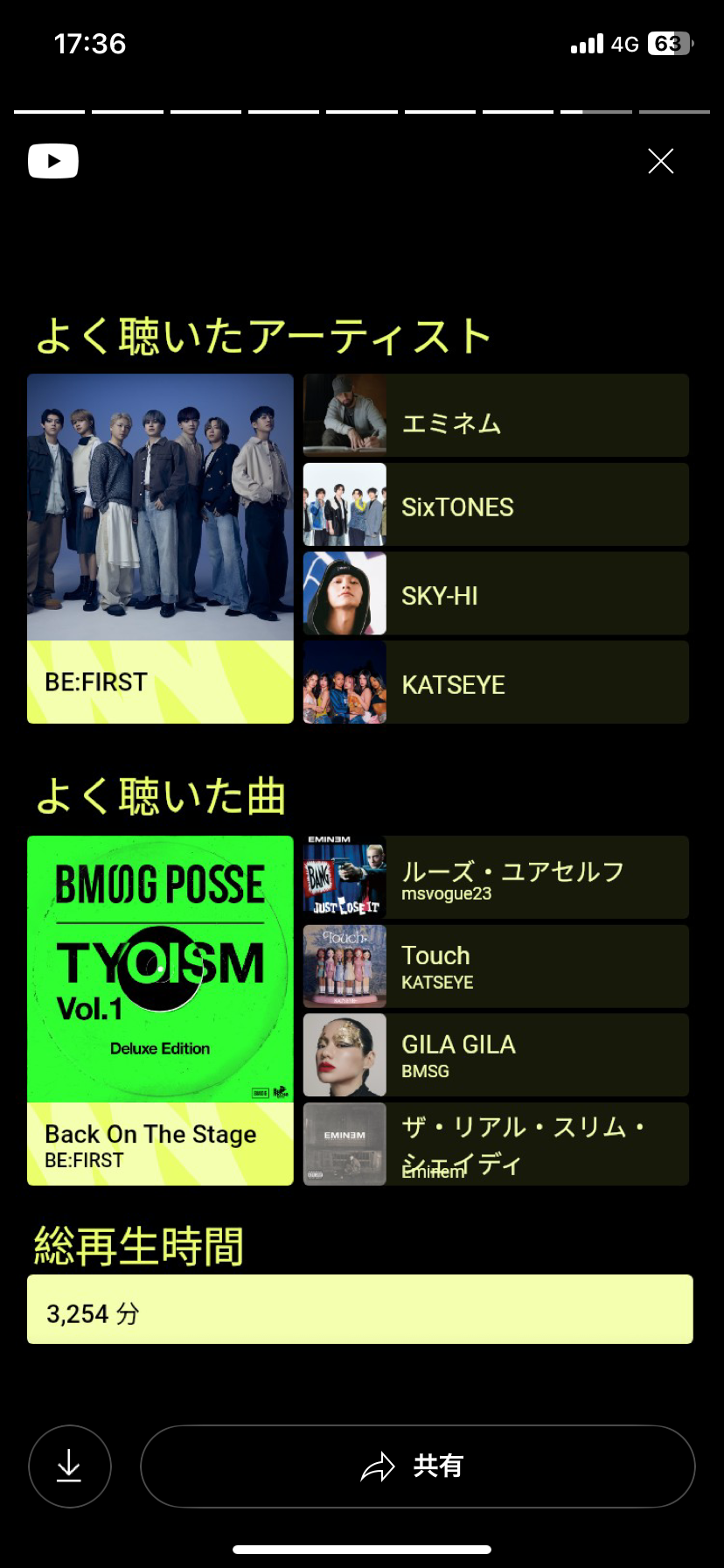Open the エミネム artist row

tap(496, 416)
